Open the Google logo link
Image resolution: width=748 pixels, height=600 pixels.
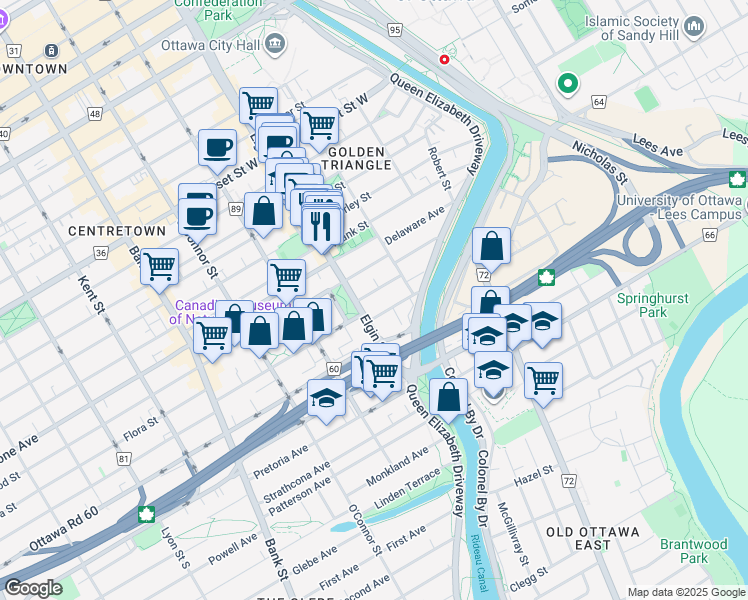(33, 588)
